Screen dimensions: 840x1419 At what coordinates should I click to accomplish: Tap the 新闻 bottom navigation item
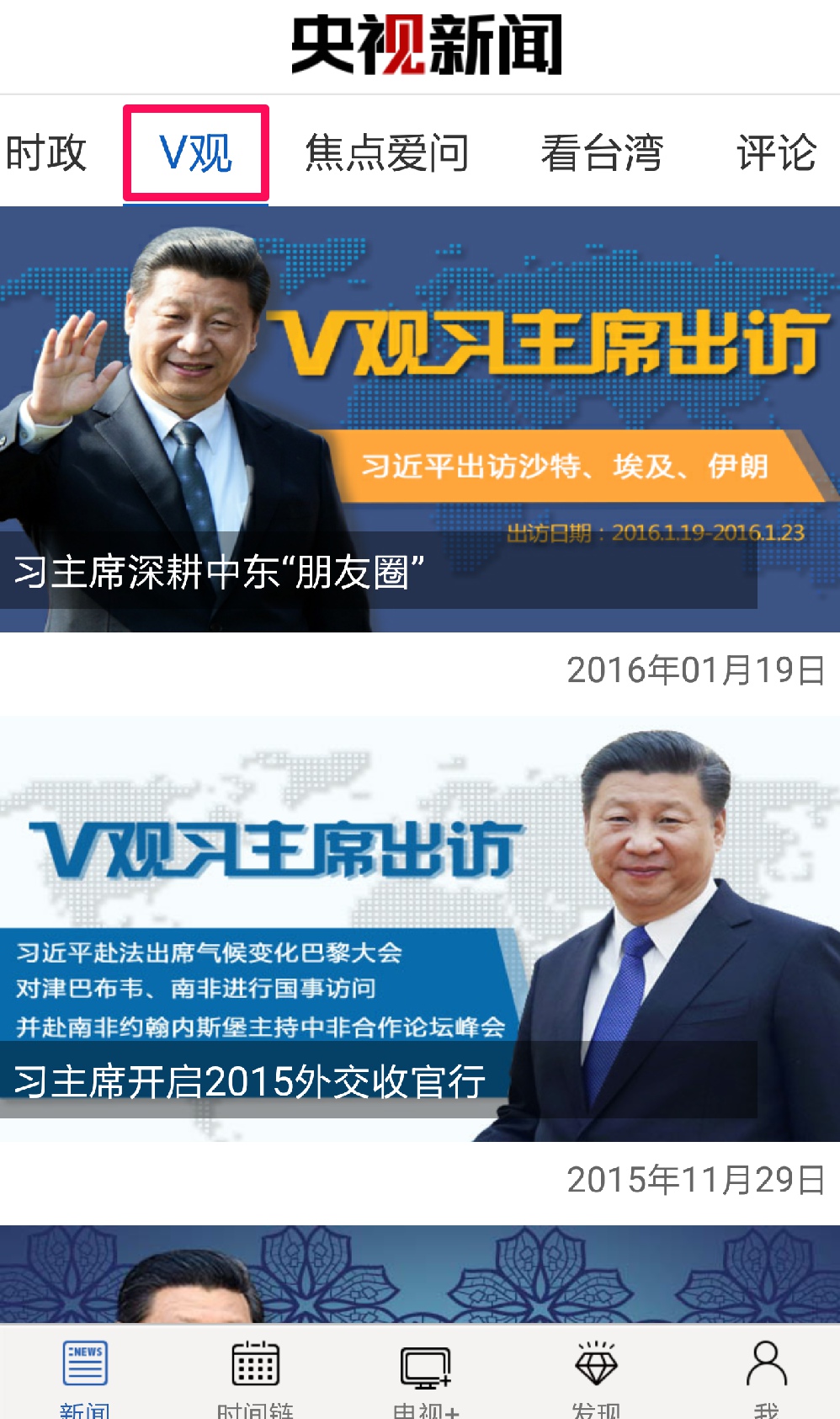click(x=85, y=1374)
